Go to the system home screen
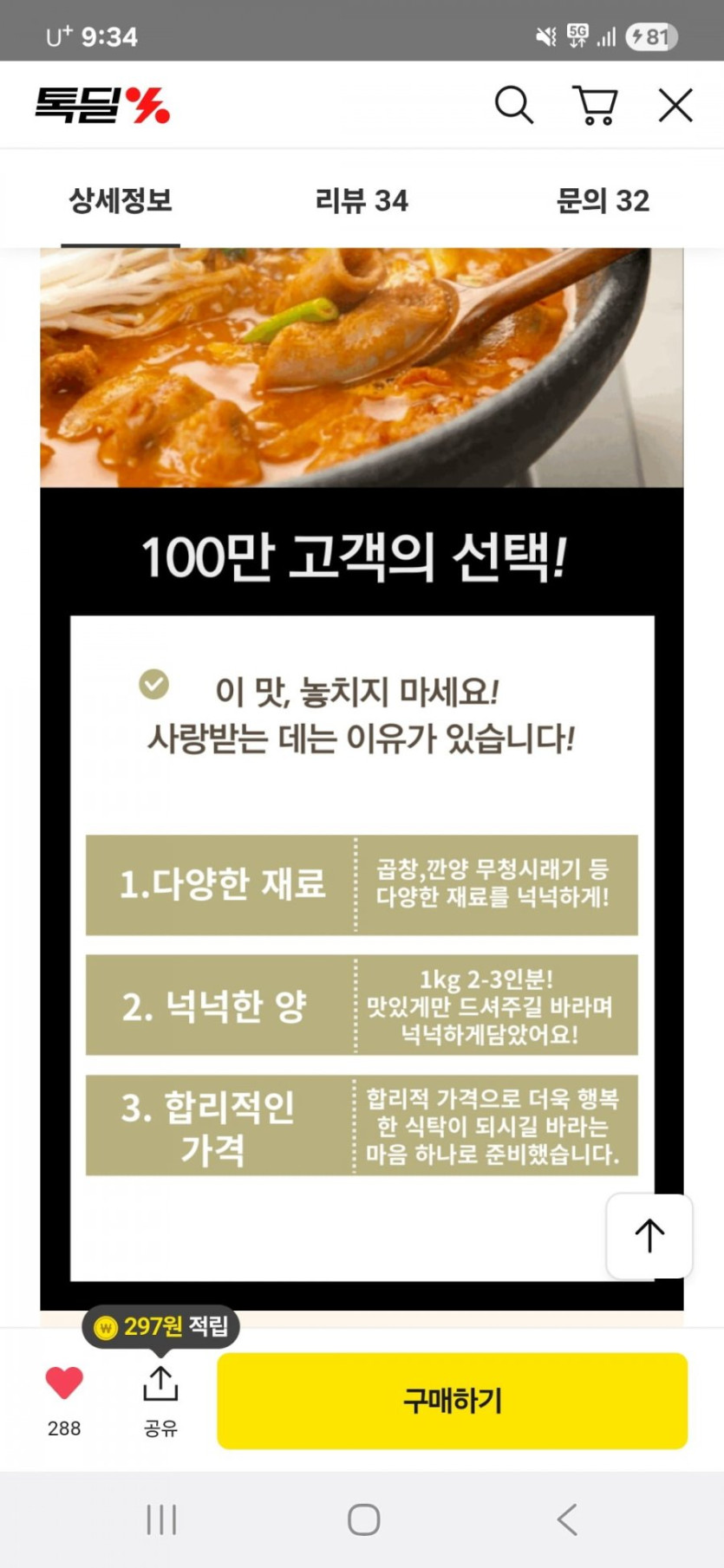Image resolution: width=724 pixels, height=1568 pixels. (x=363, y=1519)
